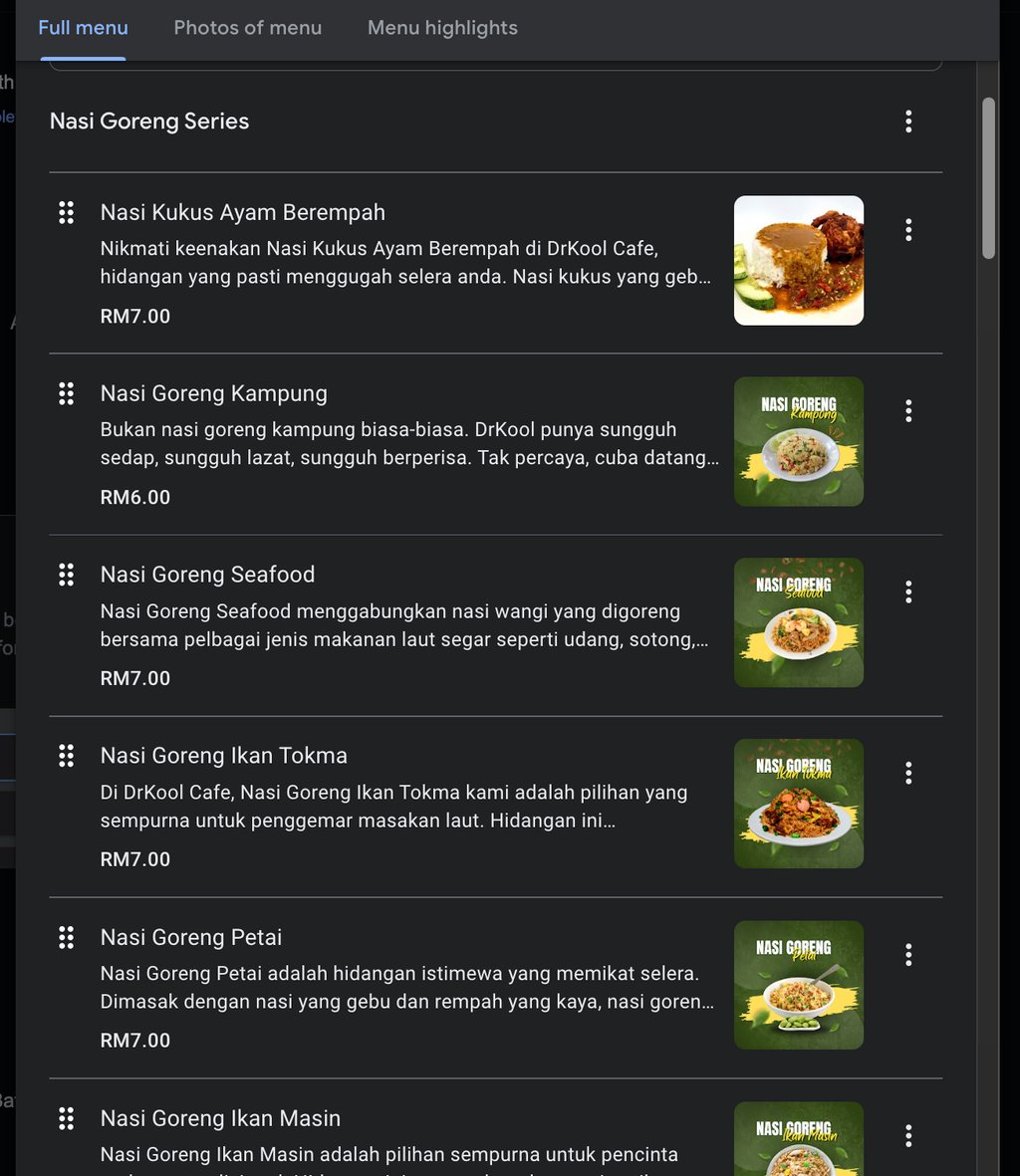The image size is (1020, 1176).
Task: Tap the drag handle beside Nasi Goreng Petai
Action: click(x=66, y=937)
